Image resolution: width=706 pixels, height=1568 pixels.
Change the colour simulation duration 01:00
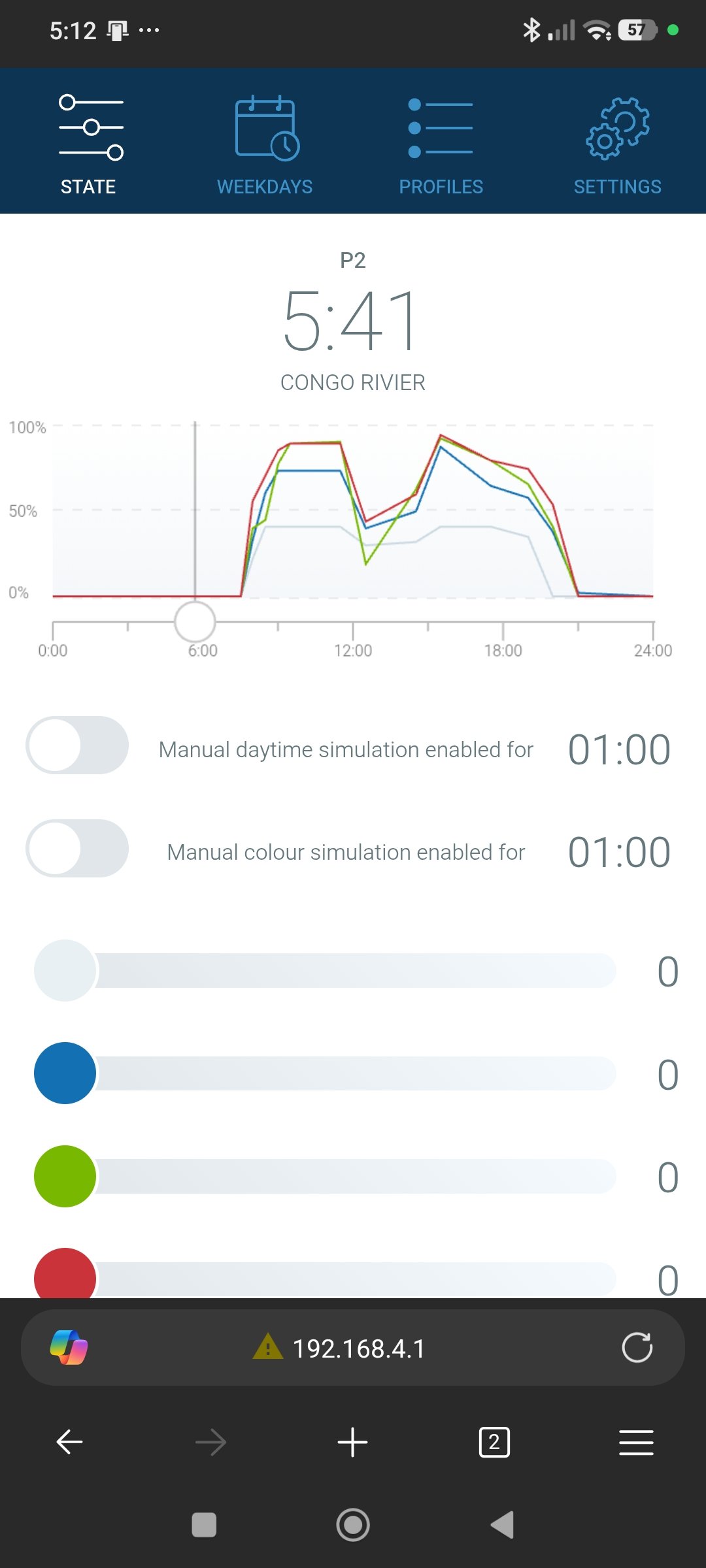tap(618, 853)
